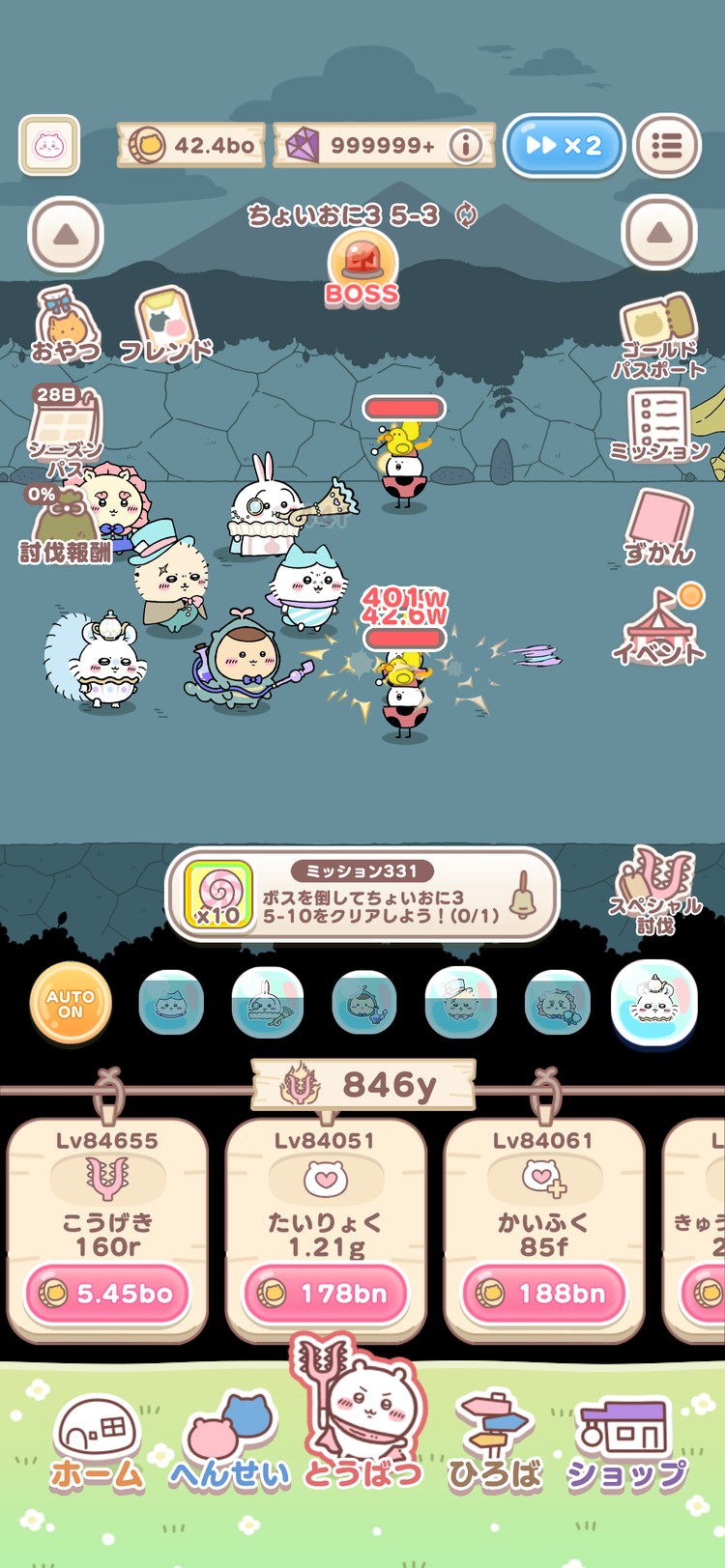Open the hamburger menu button

tap(667, 146)
